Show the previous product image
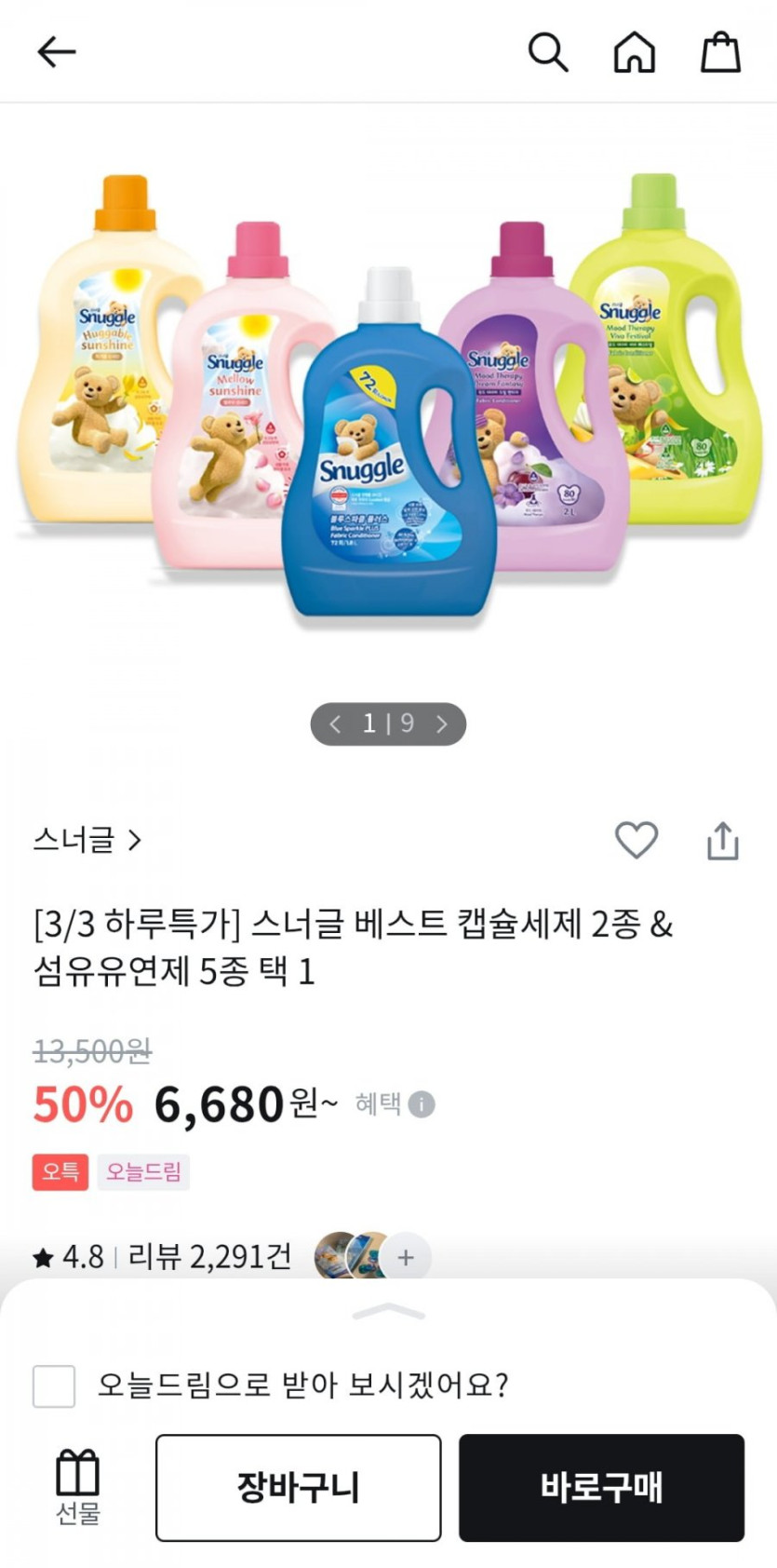 335,724
